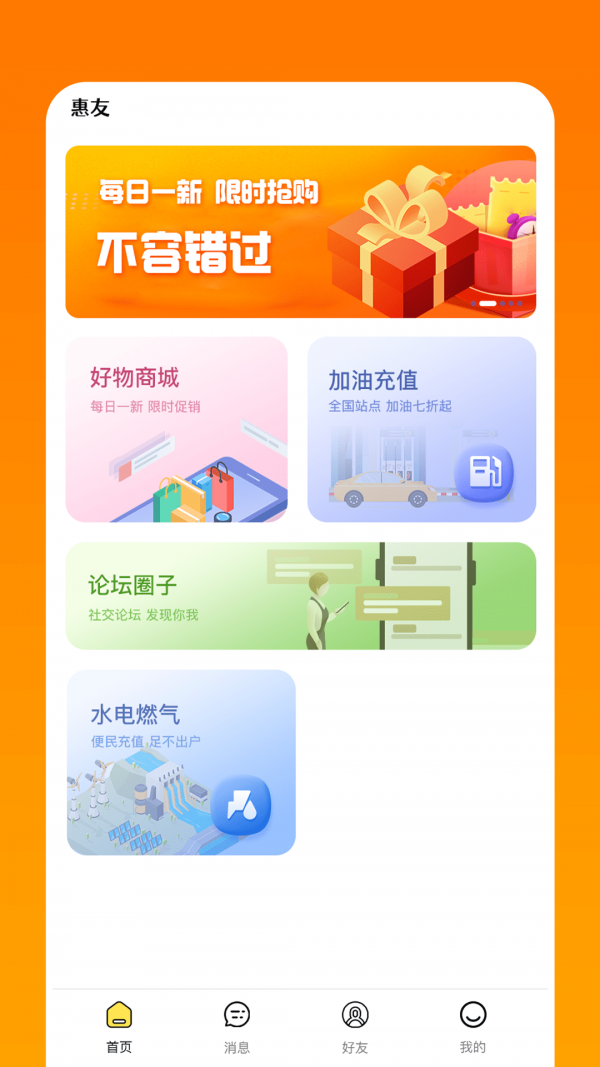Open the 每日一新 限时抢购 promo banner

[300, 232]
